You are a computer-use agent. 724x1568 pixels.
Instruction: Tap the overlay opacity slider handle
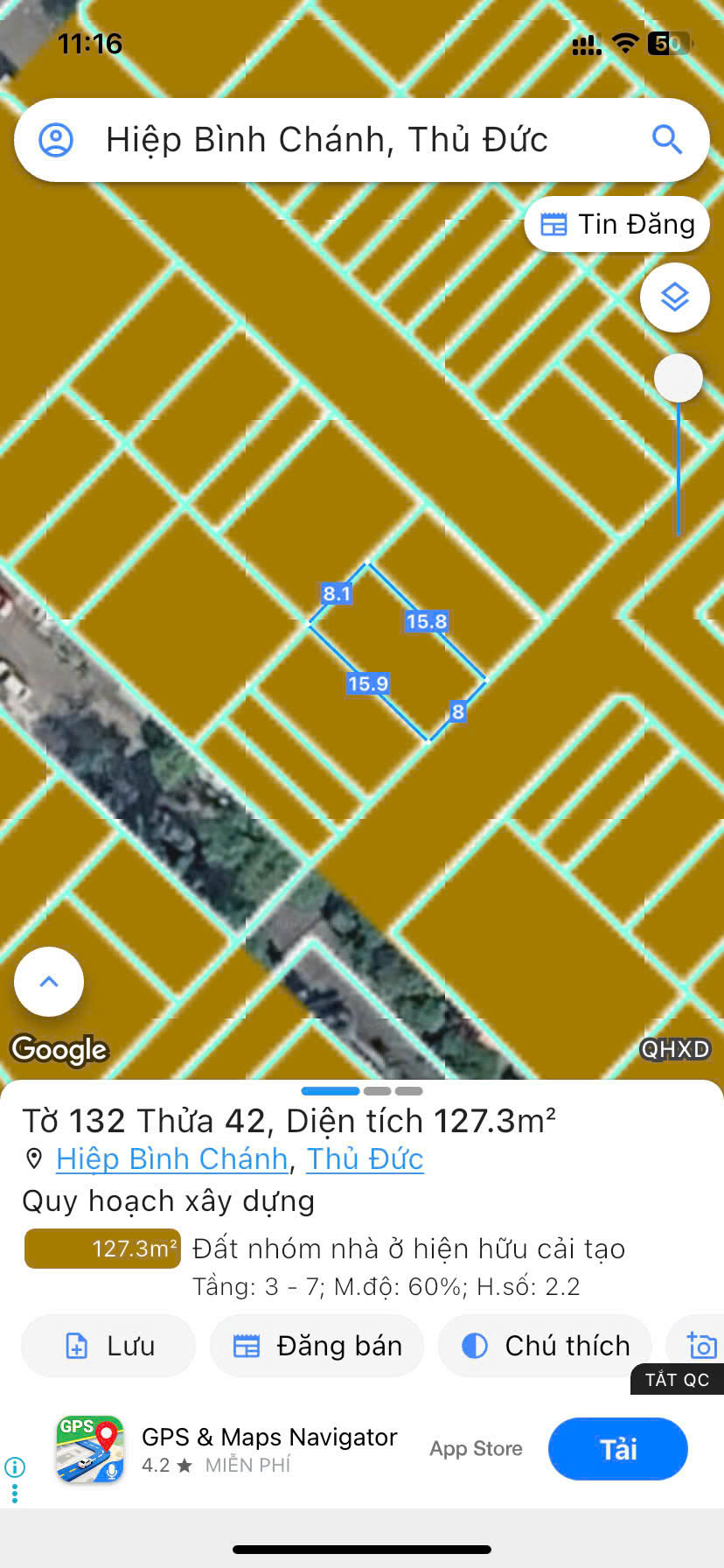679,378
